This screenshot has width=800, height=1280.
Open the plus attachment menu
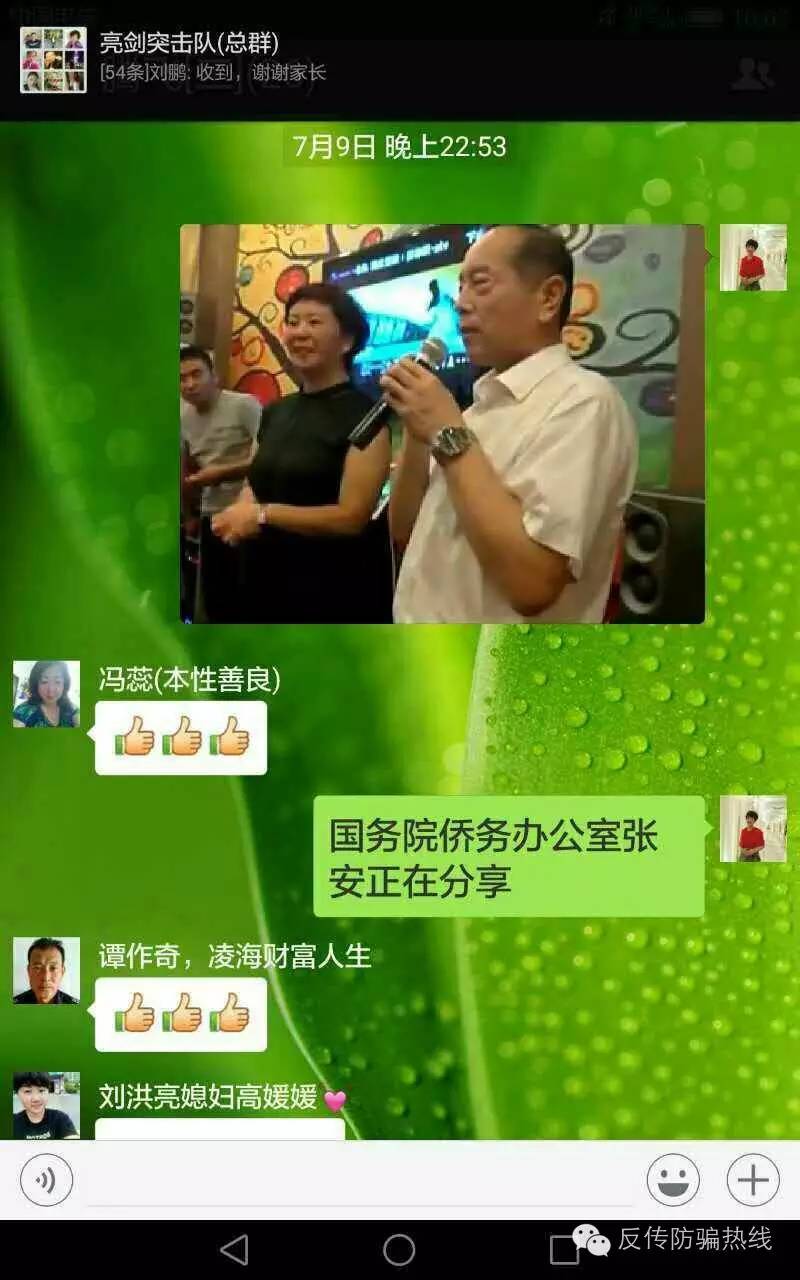tap(753, 1180)
